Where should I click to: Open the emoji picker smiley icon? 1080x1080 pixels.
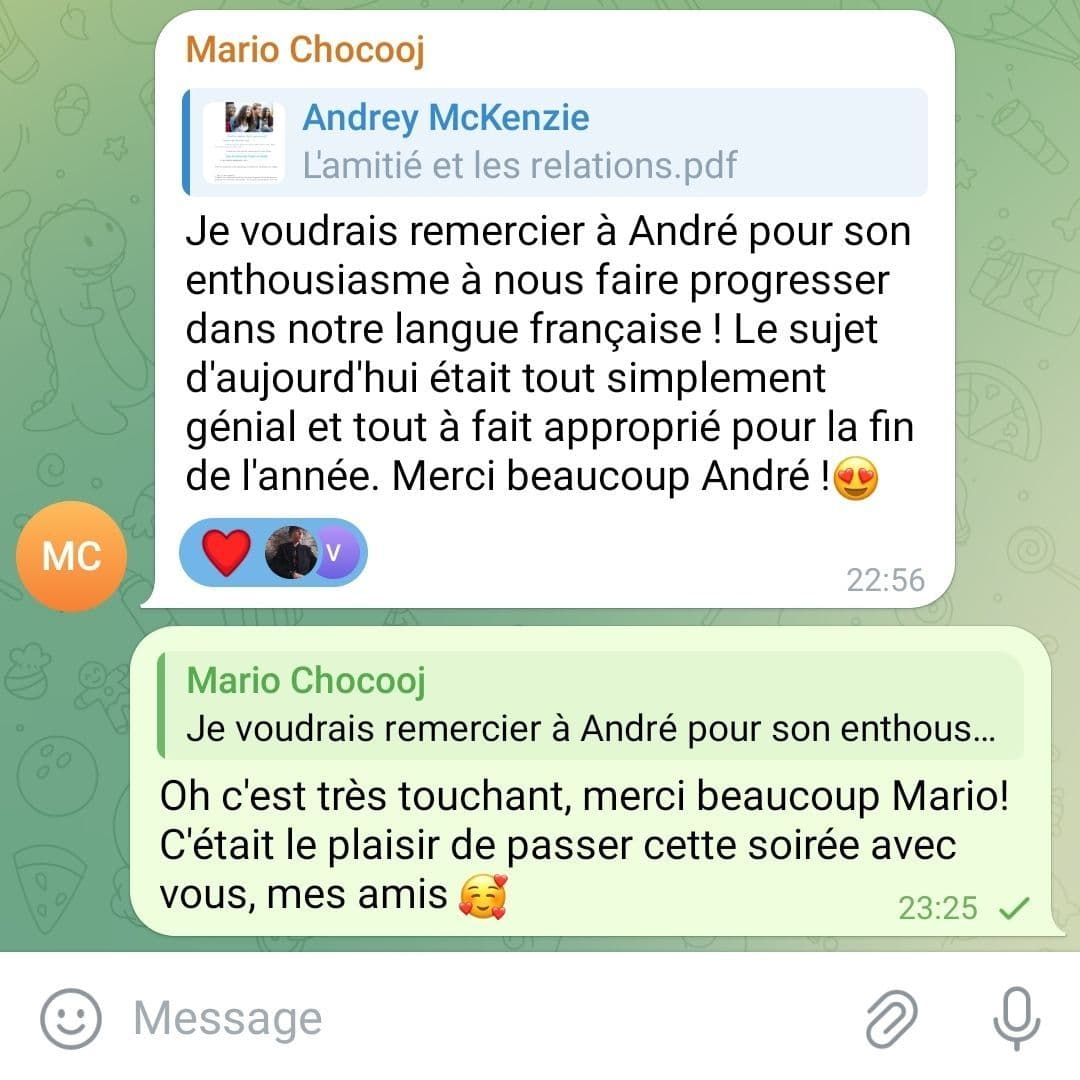(x=70, y=1019)
